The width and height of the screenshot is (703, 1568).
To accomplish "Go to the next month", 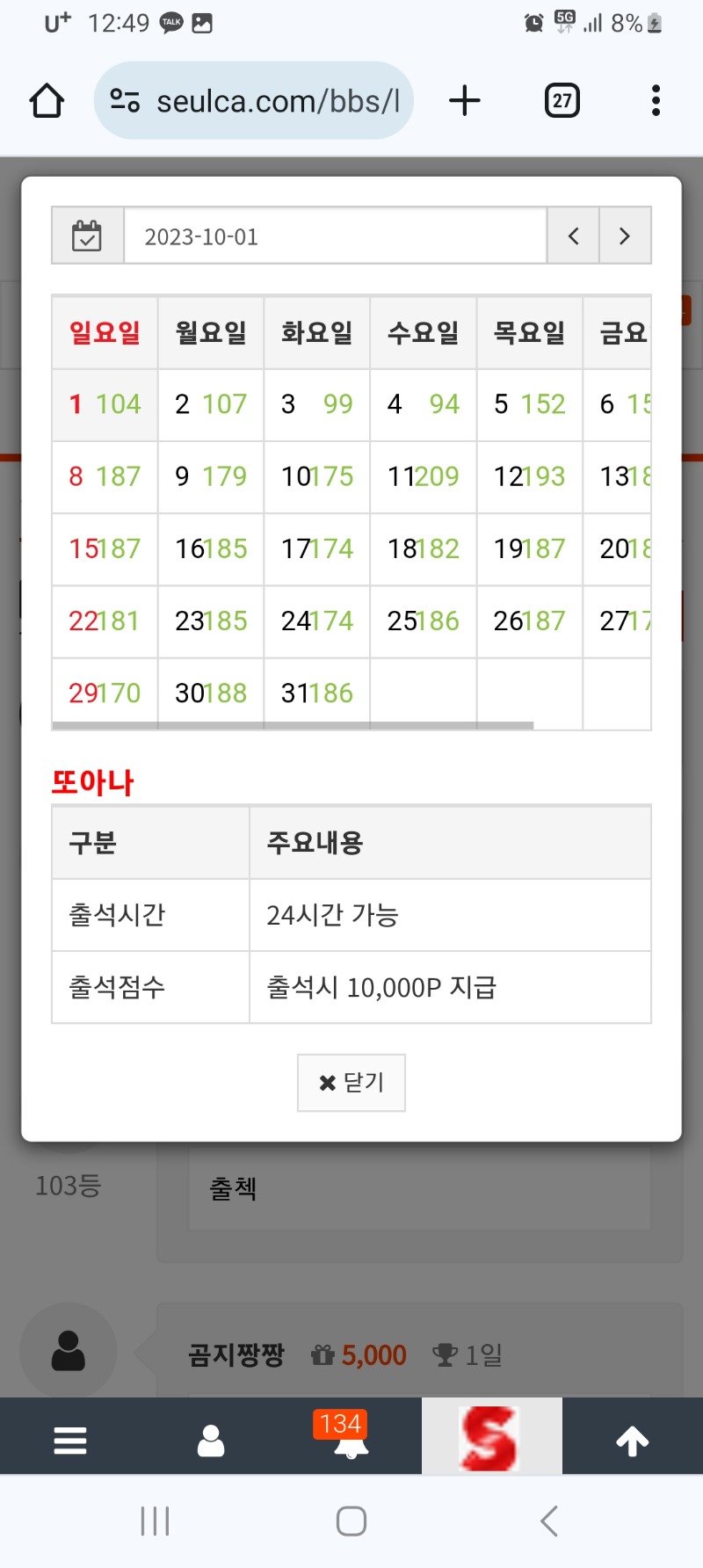I will click(x=625, y=236).
